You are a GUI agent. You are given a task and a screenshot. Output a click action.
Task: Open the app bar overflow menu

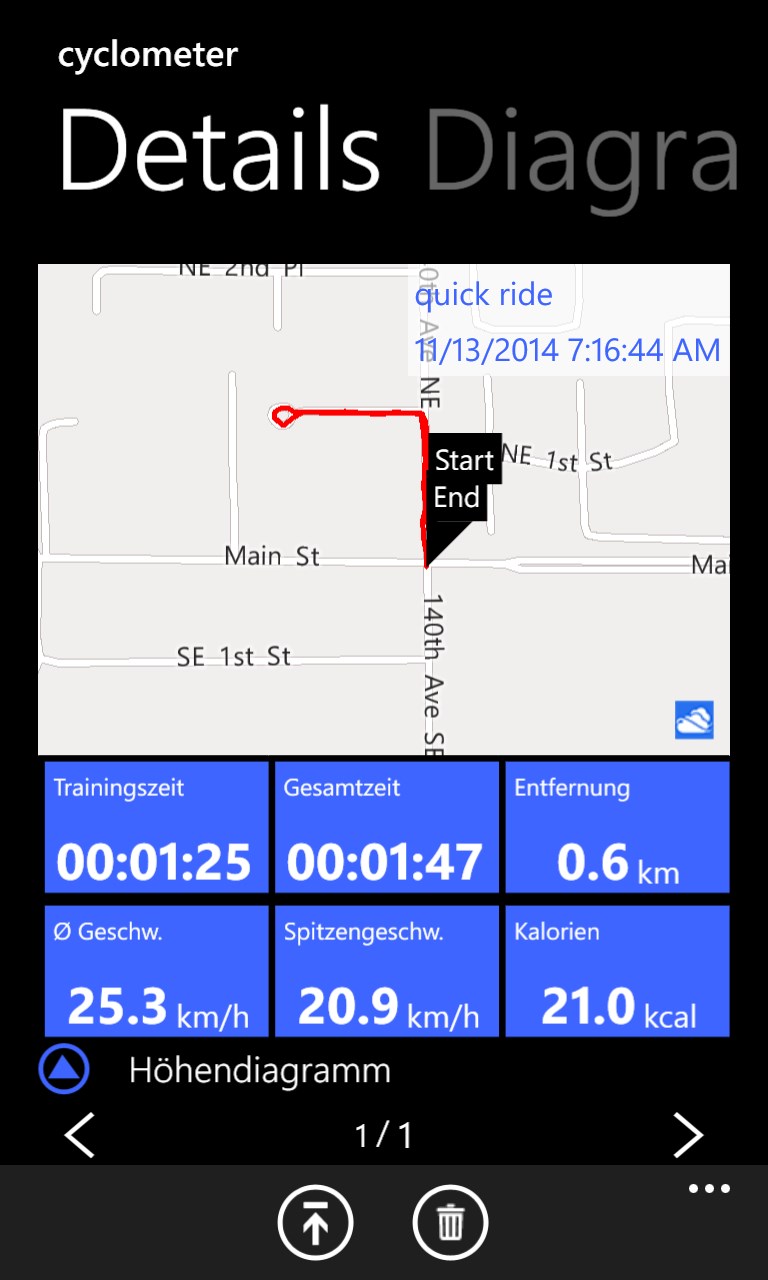(708, 1188)
